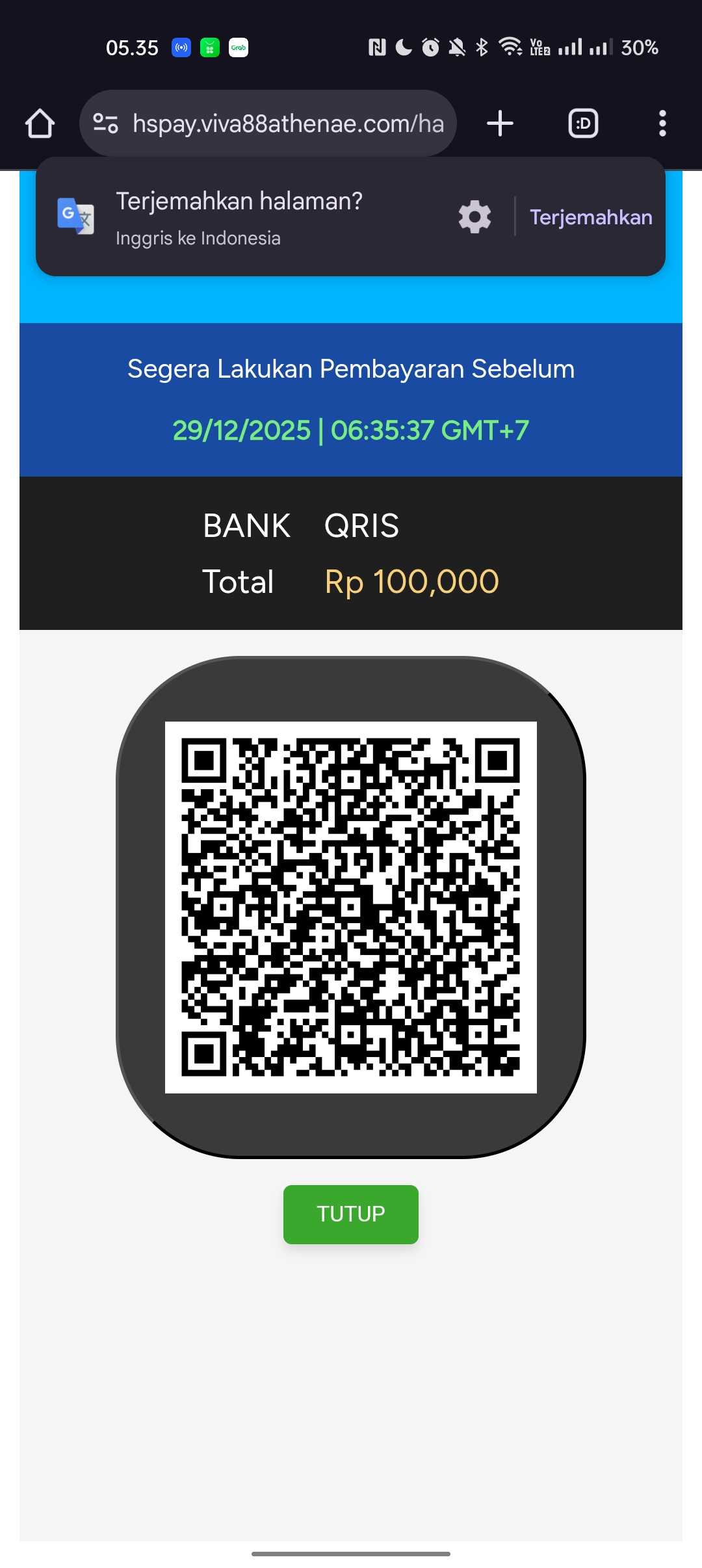This screenshot has width=702, height=1568.
Task: Open a new browser tab
Action: click(x=500, y=124)
